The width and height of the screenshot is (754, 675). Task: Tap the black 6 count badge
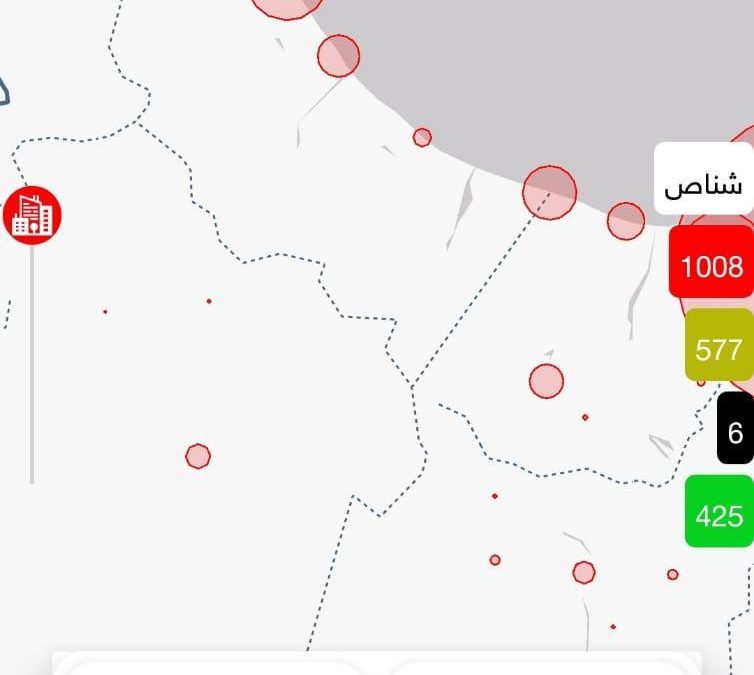735,431
